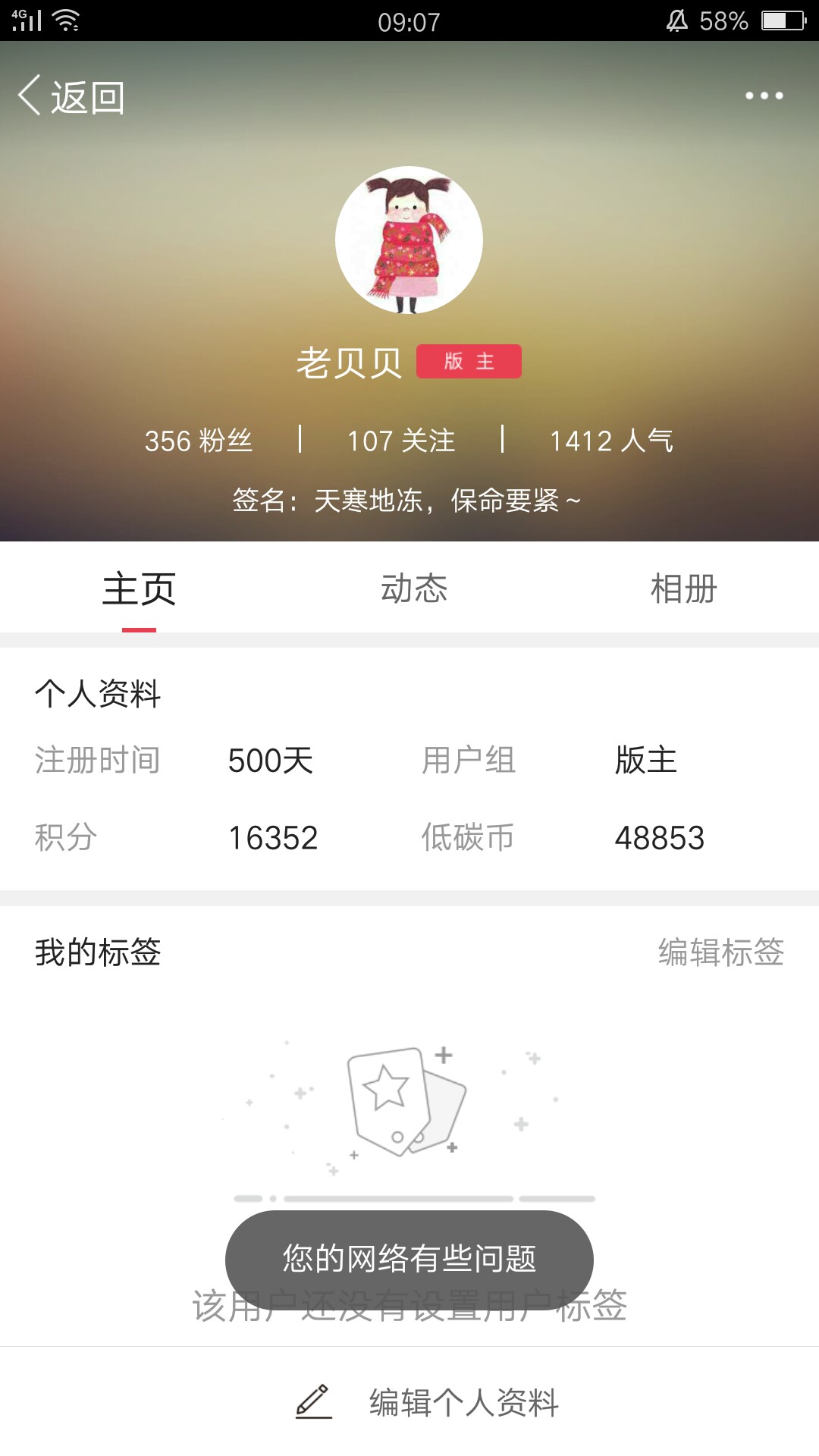Tap 编辑标签 to edit tags

pyautogui.click(x=721, y=952)
